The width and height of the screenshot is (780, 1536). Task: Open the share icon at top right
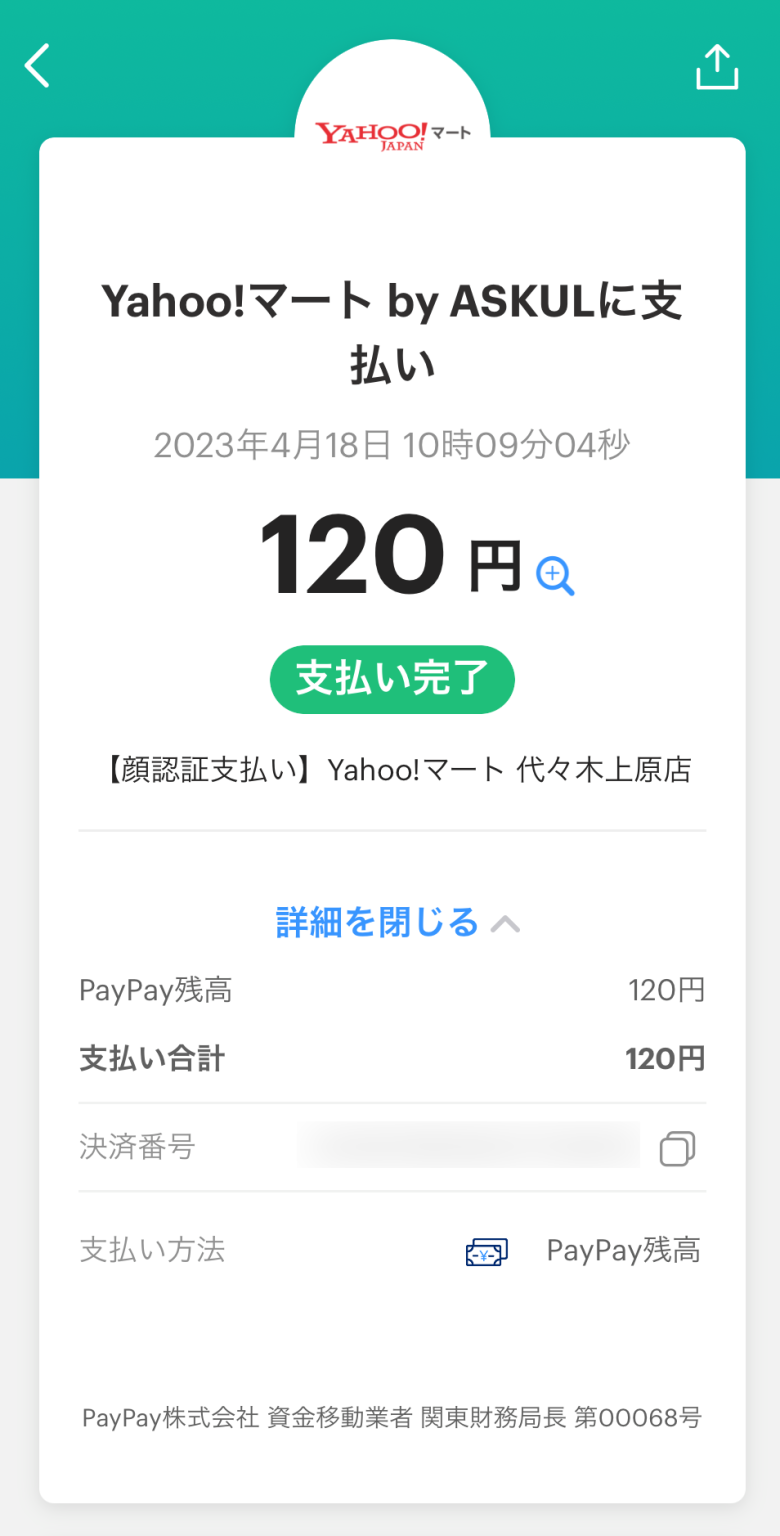[717, 64]
